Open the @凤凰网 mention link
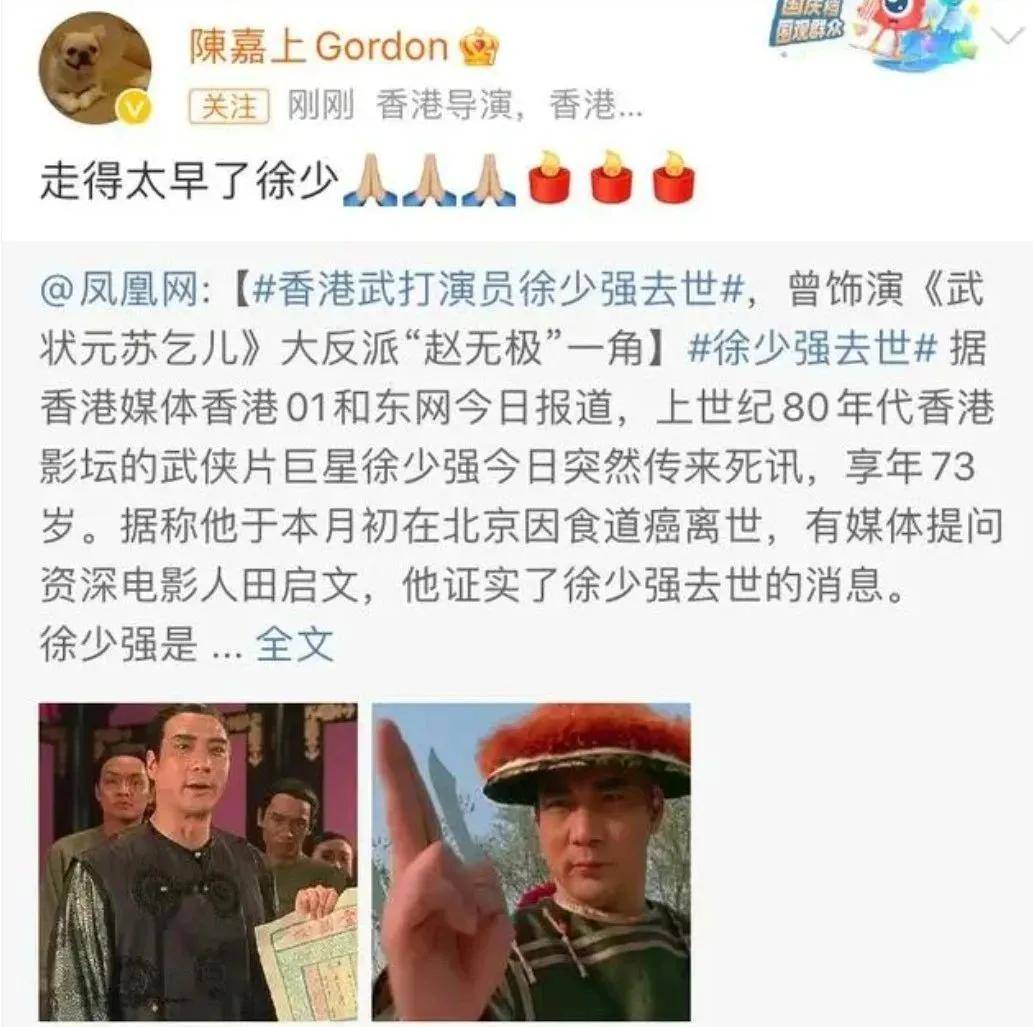 click(120, 292)
